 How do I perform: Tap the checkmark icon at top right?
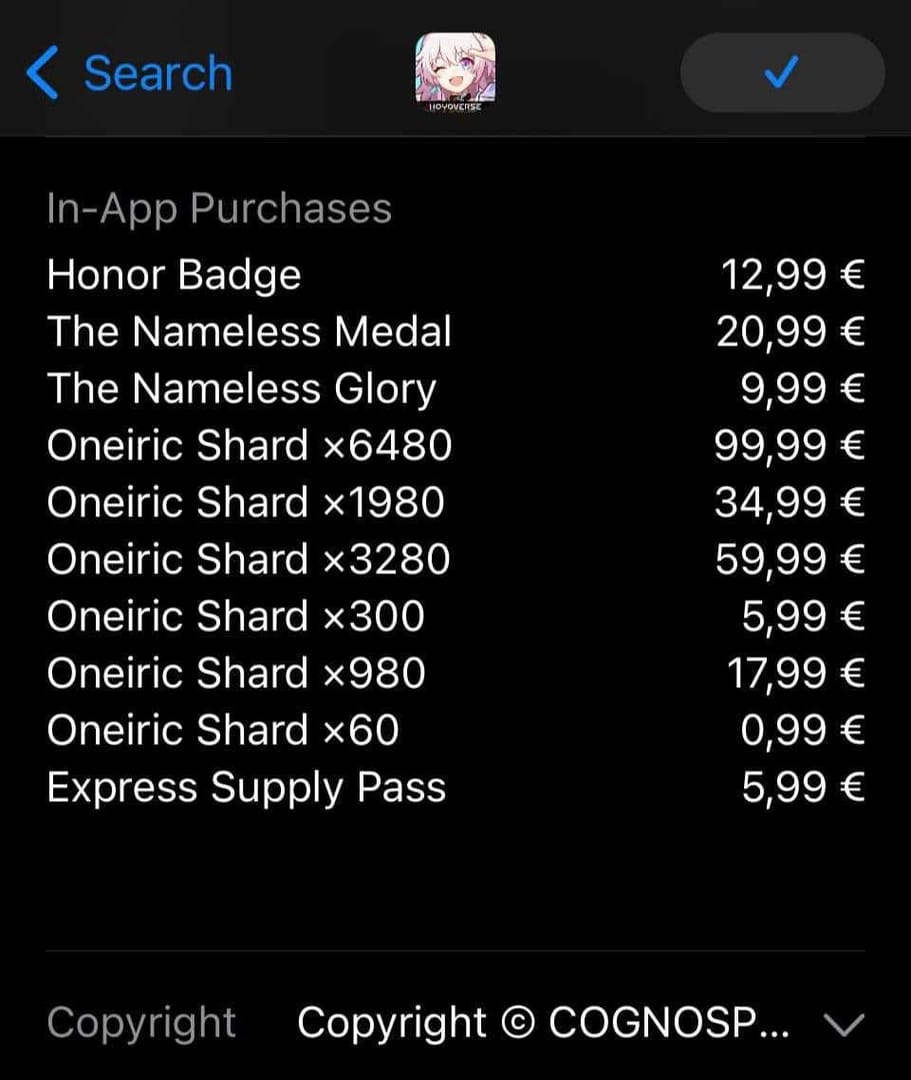(x=783, y=70)
